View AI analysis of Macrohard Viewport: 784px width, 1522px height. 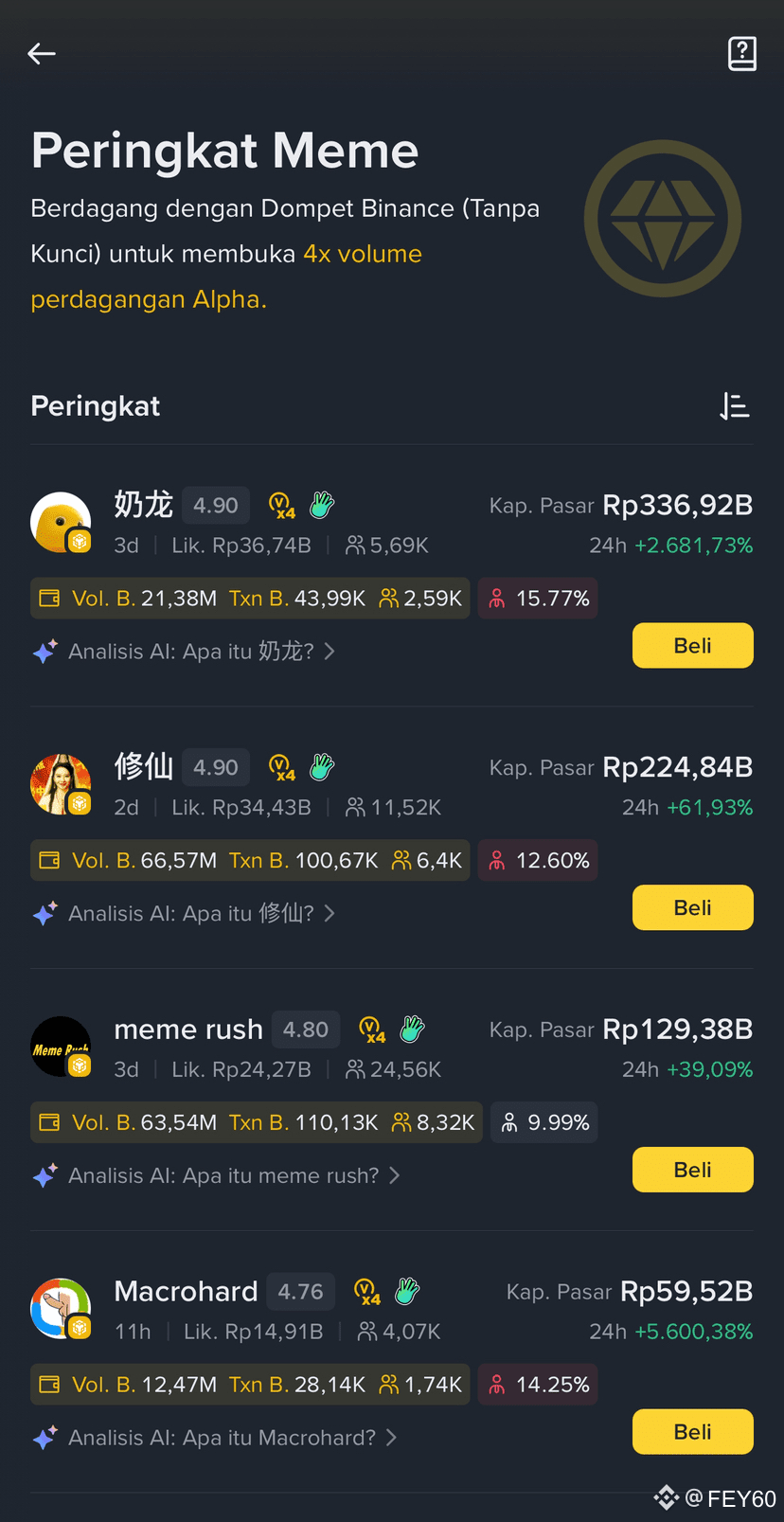coord(222,1438)
